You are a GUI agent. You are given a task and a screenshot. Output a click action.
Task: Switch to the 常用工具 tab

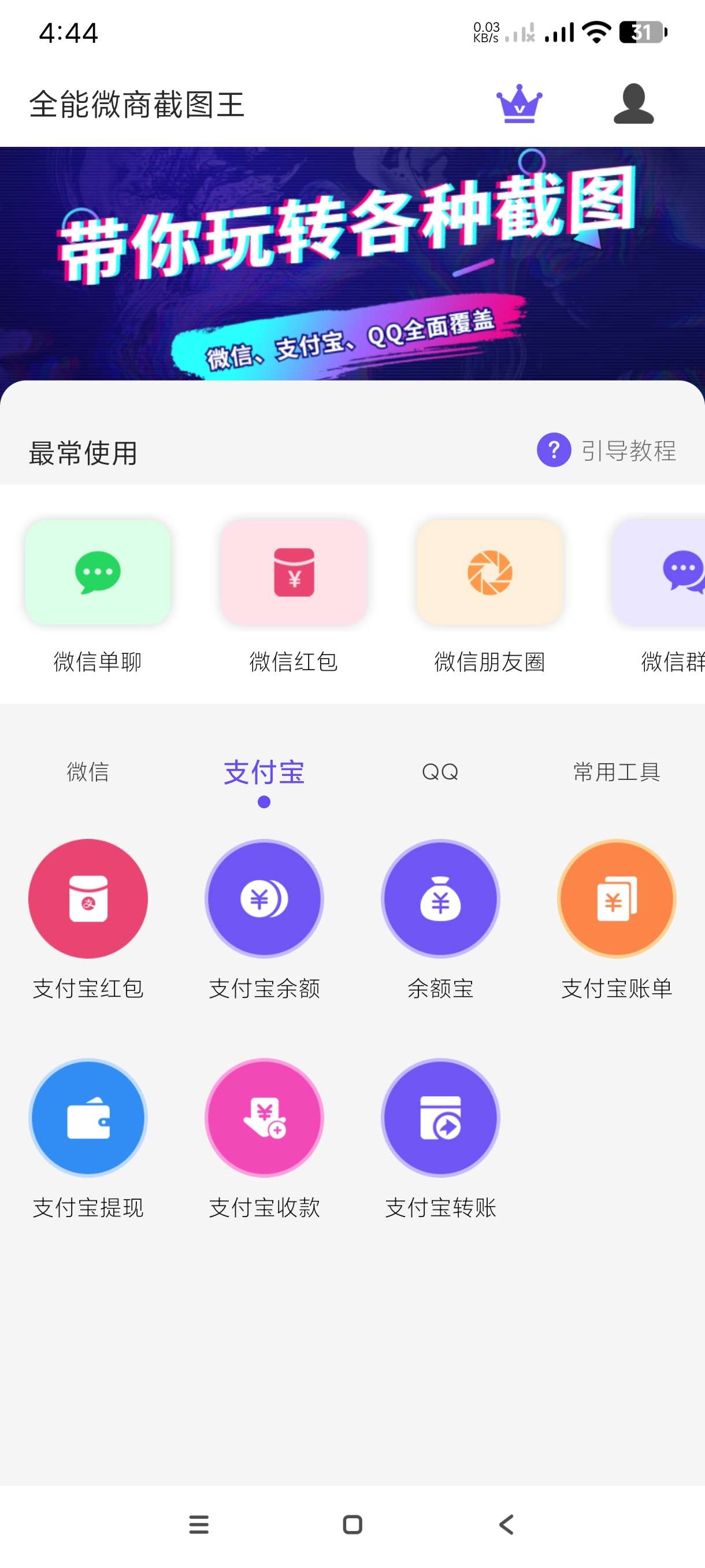click(616, 772)
